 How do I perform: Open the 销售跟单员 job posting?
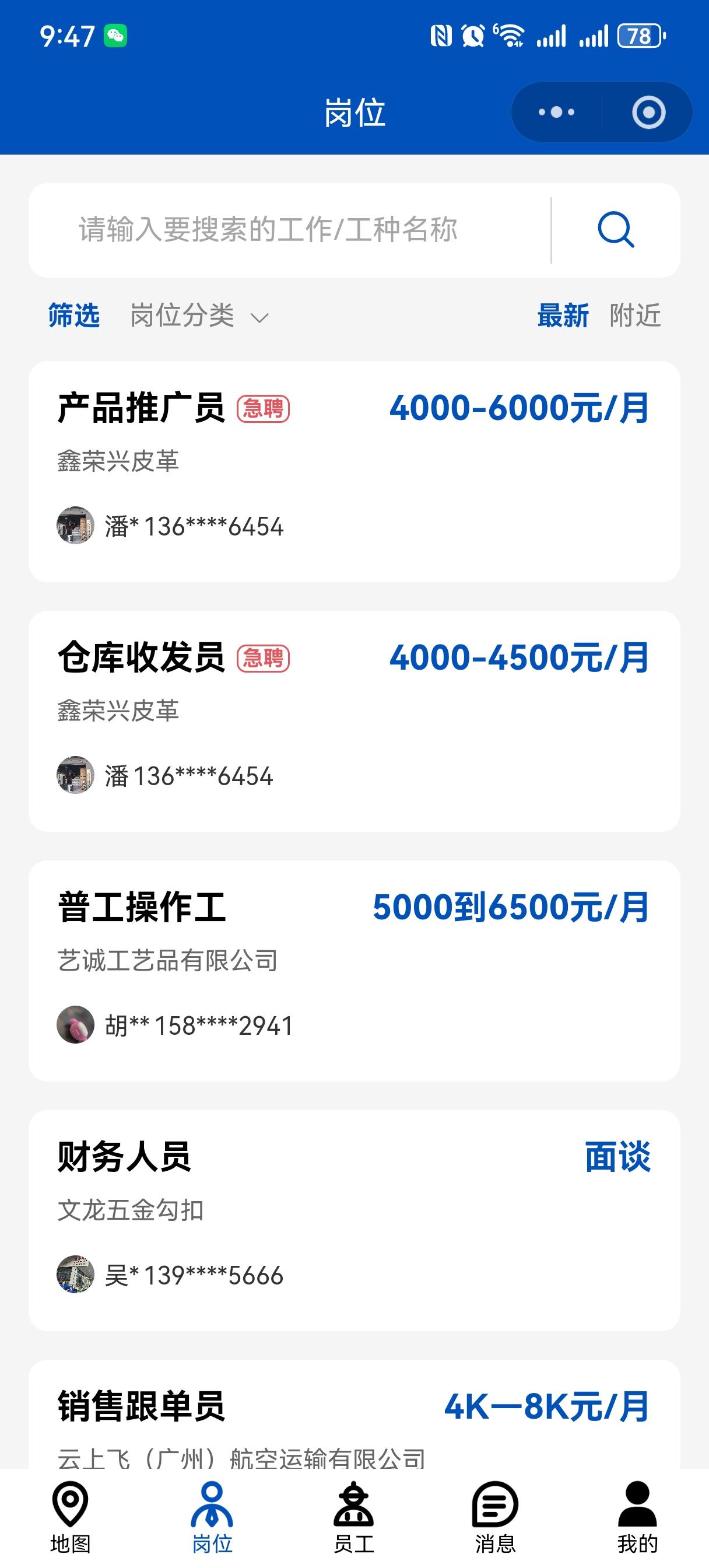pyautogui.click(x=354, y=1418)
